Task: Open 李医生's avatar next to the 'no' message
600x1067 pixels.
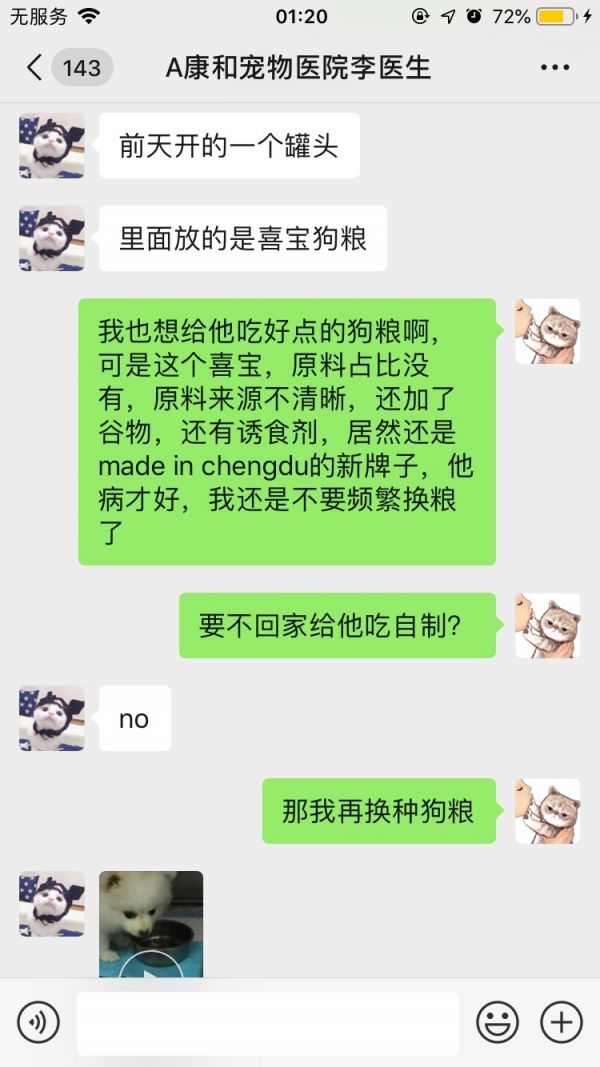Action: (52, 718)
